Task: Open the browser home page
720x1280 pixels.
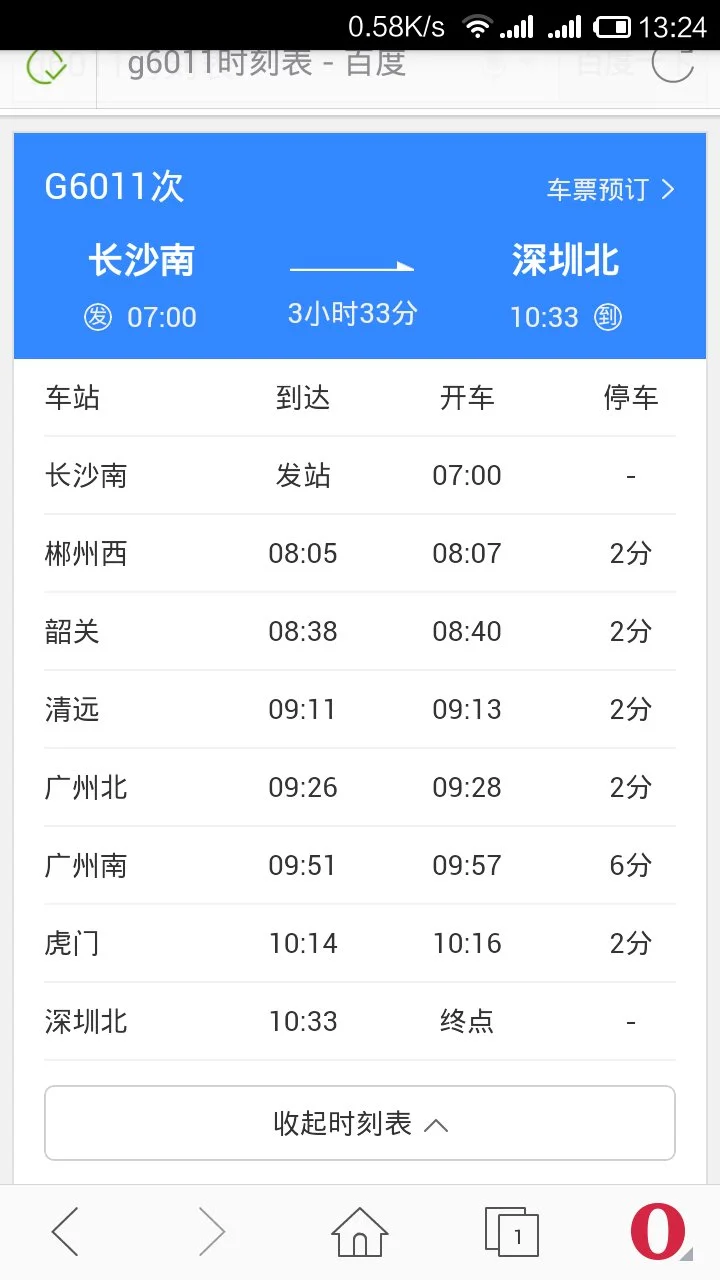Action: tap(360, 1232)
